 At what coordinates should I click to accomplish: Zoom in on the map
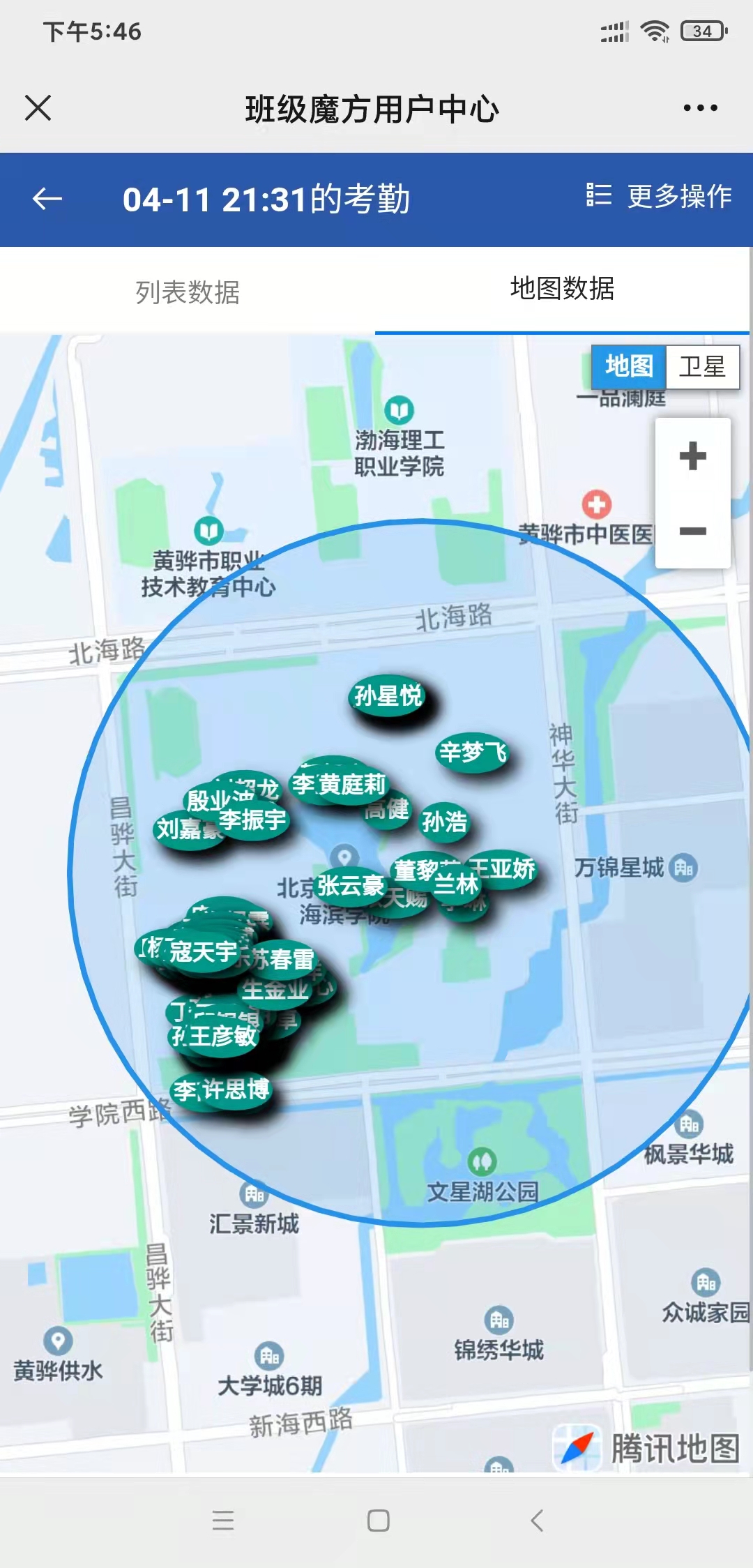pos(692,457)
